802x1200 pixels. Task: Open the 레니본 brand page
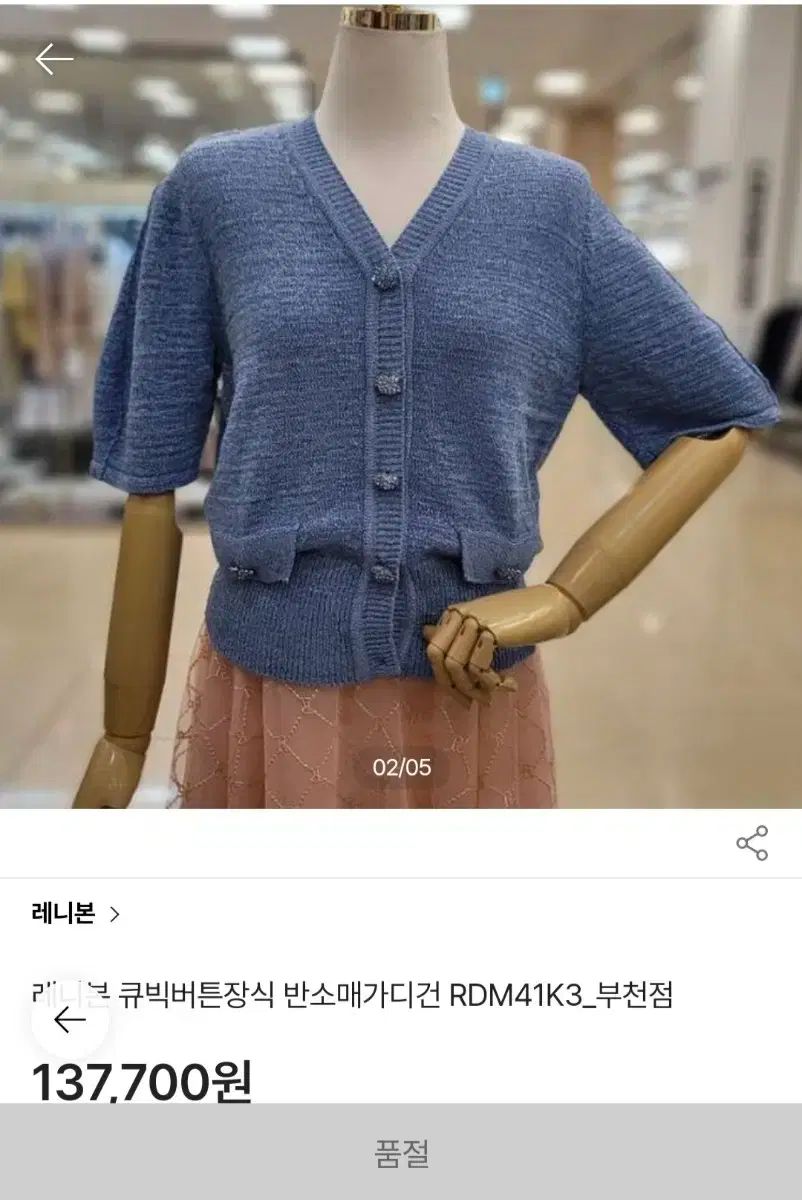click(x=76, y=913)
